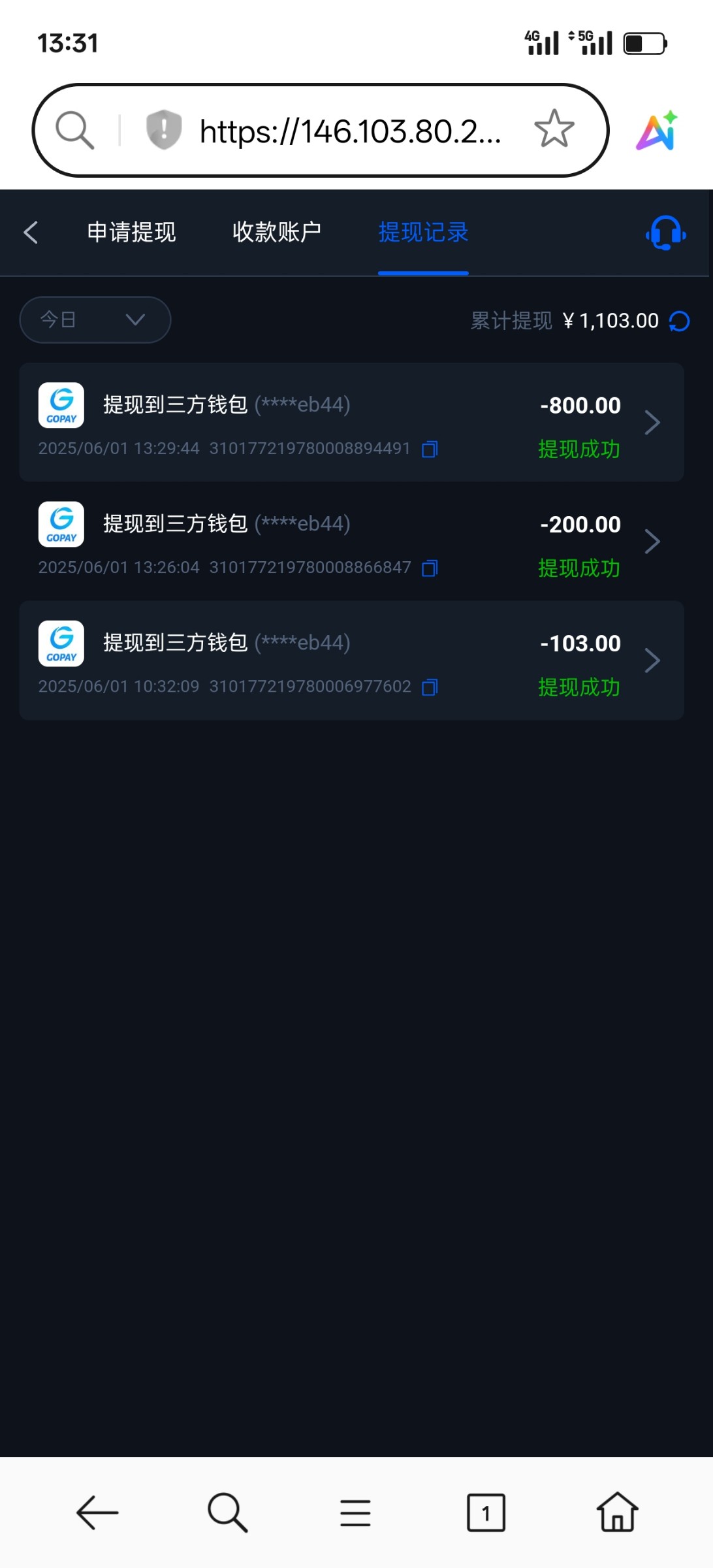Open the browser tabs switcher

(x=486, y=1512)
